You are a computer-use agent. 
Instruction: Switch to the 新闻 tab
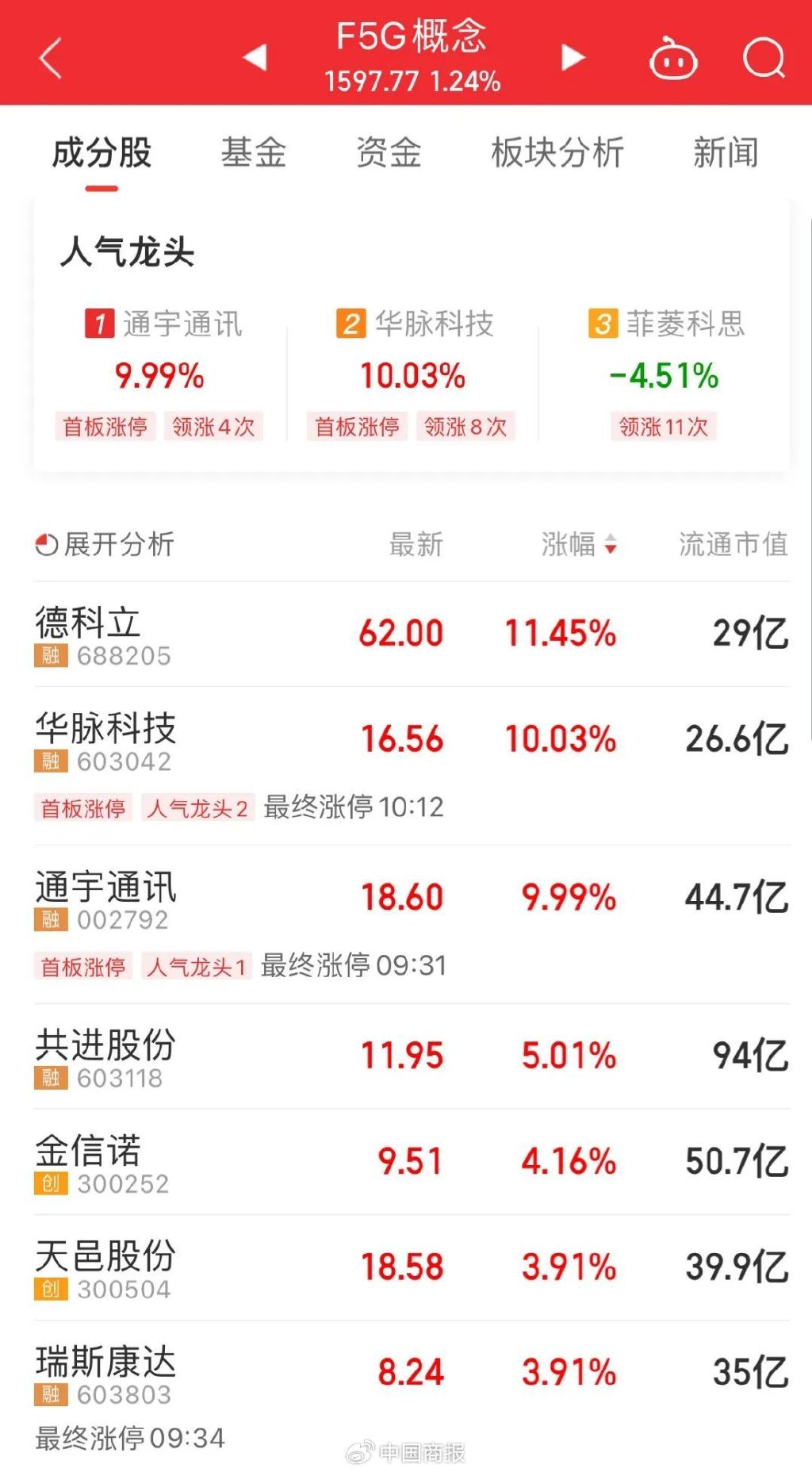726,152
